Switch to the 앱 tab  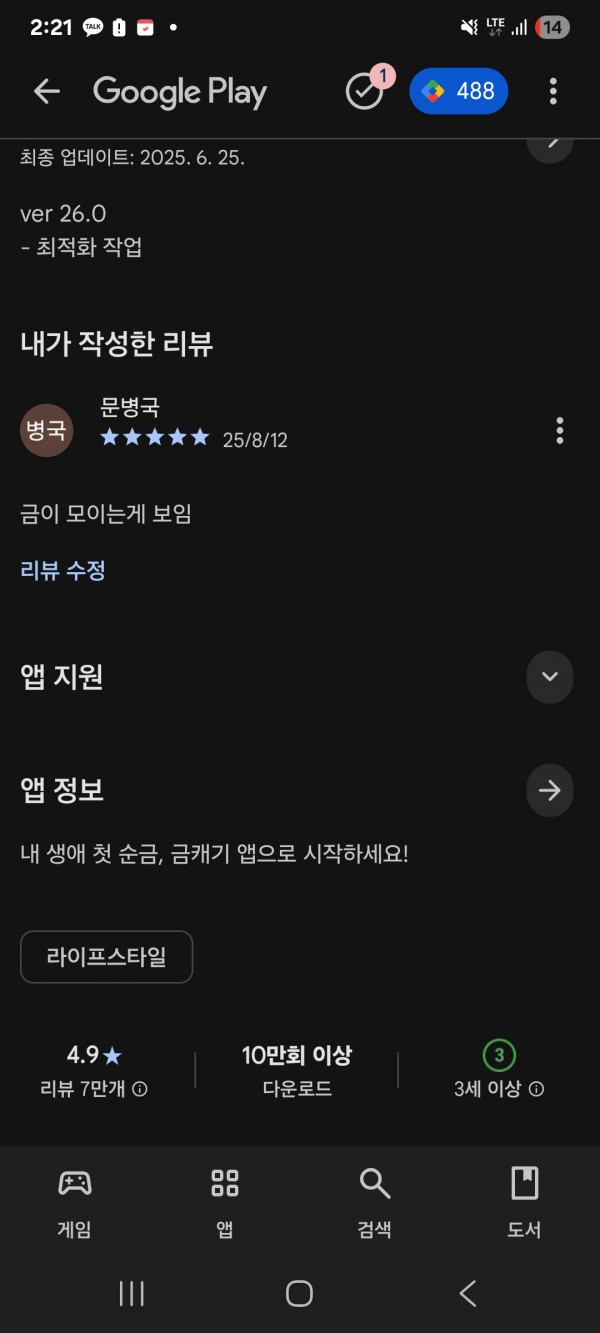coord(225,1203)
